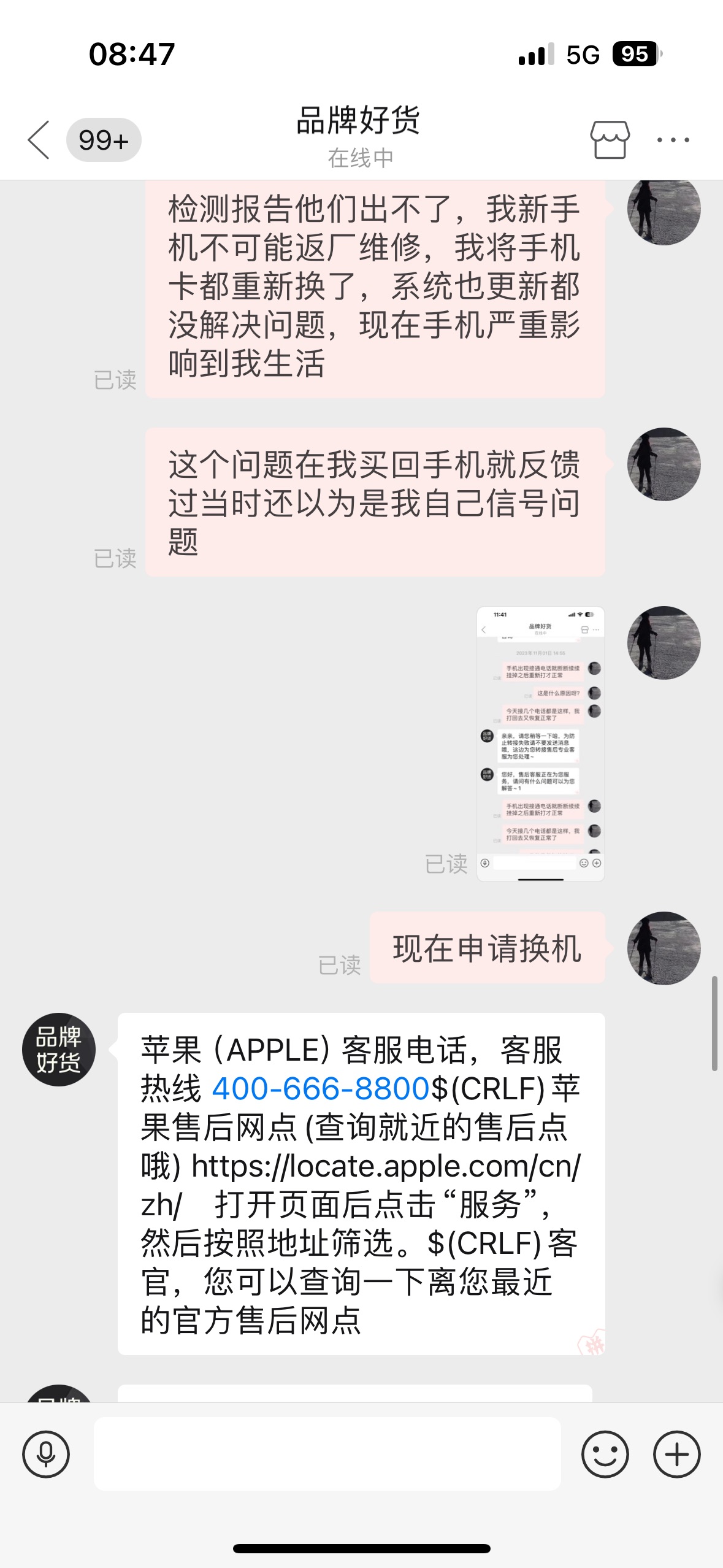Go back to the previous screen
The width and height of the screenshot is (723, 1568).
(x=39, y=140)
